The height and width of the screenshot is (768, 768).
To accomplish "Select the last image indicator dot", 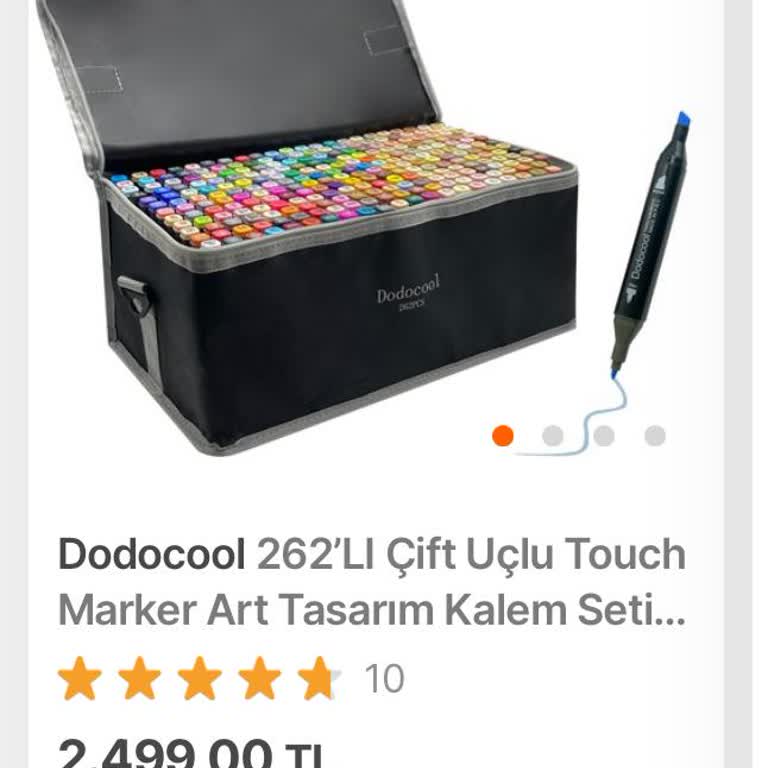I will pos(655,435).
